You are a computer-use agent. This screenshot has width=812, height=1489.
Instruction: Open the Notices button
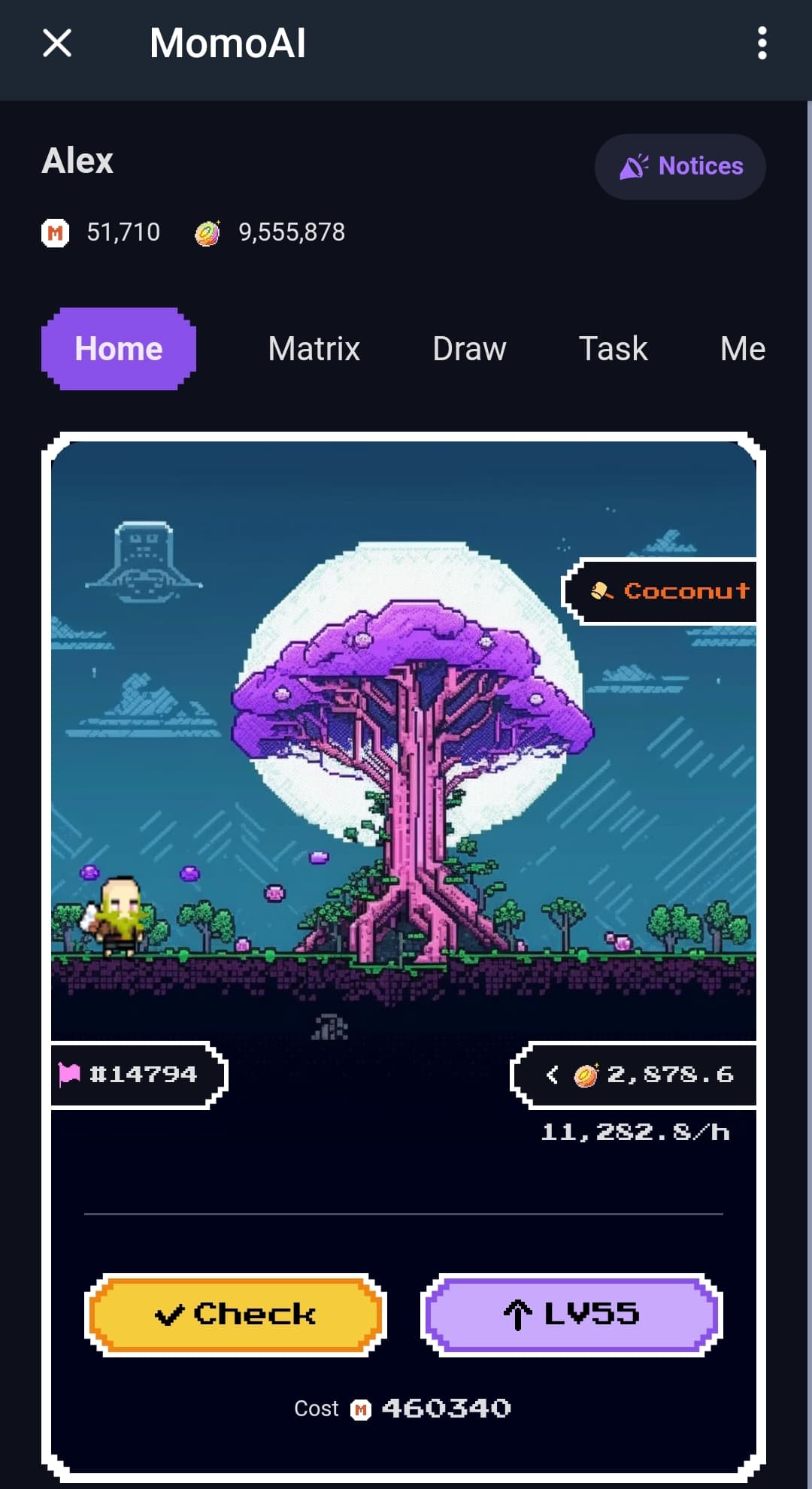click(680, 166)
